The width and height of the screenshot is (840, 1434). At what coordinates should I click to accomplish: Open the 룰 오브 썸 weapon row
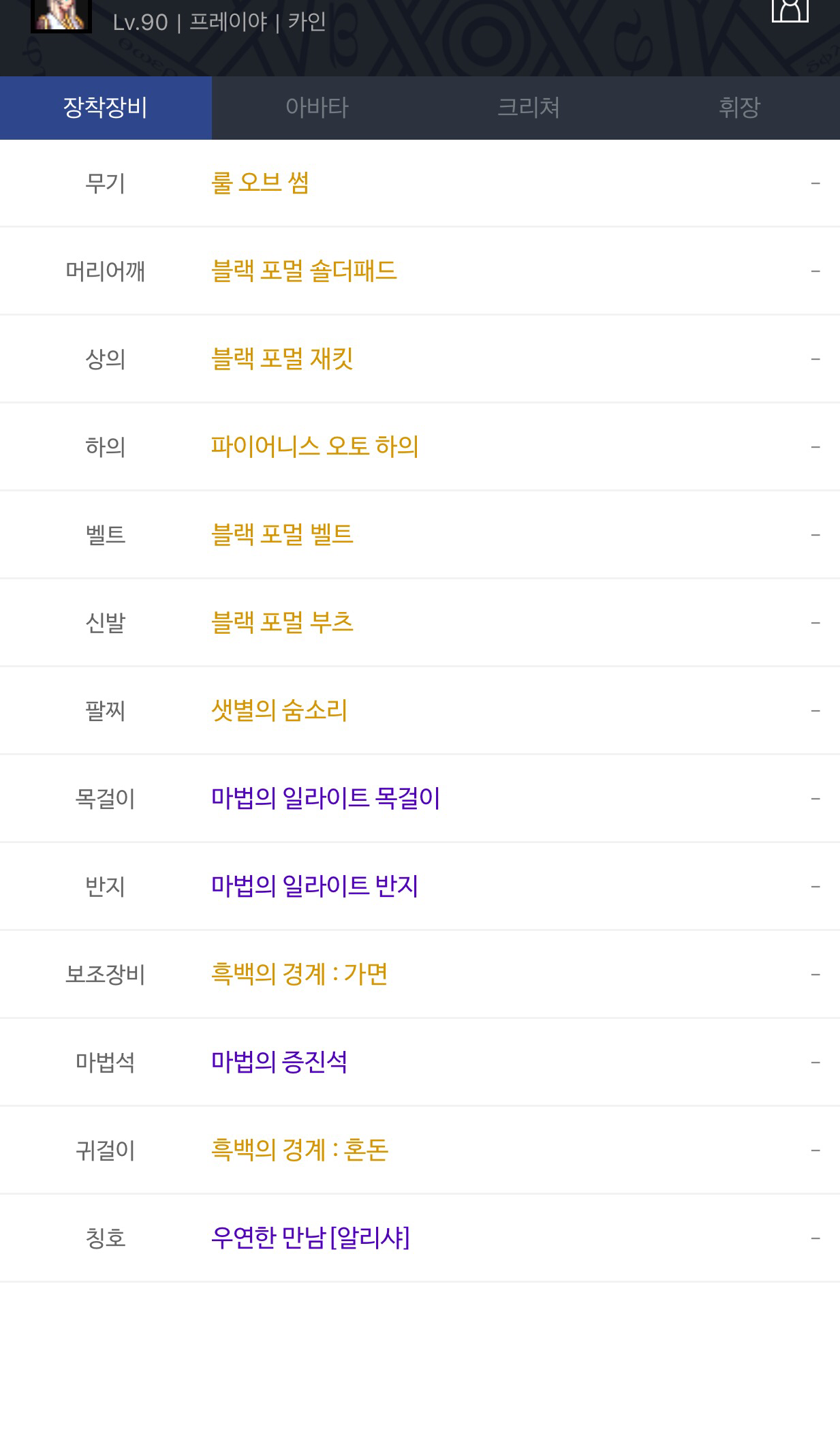[420, 183]
